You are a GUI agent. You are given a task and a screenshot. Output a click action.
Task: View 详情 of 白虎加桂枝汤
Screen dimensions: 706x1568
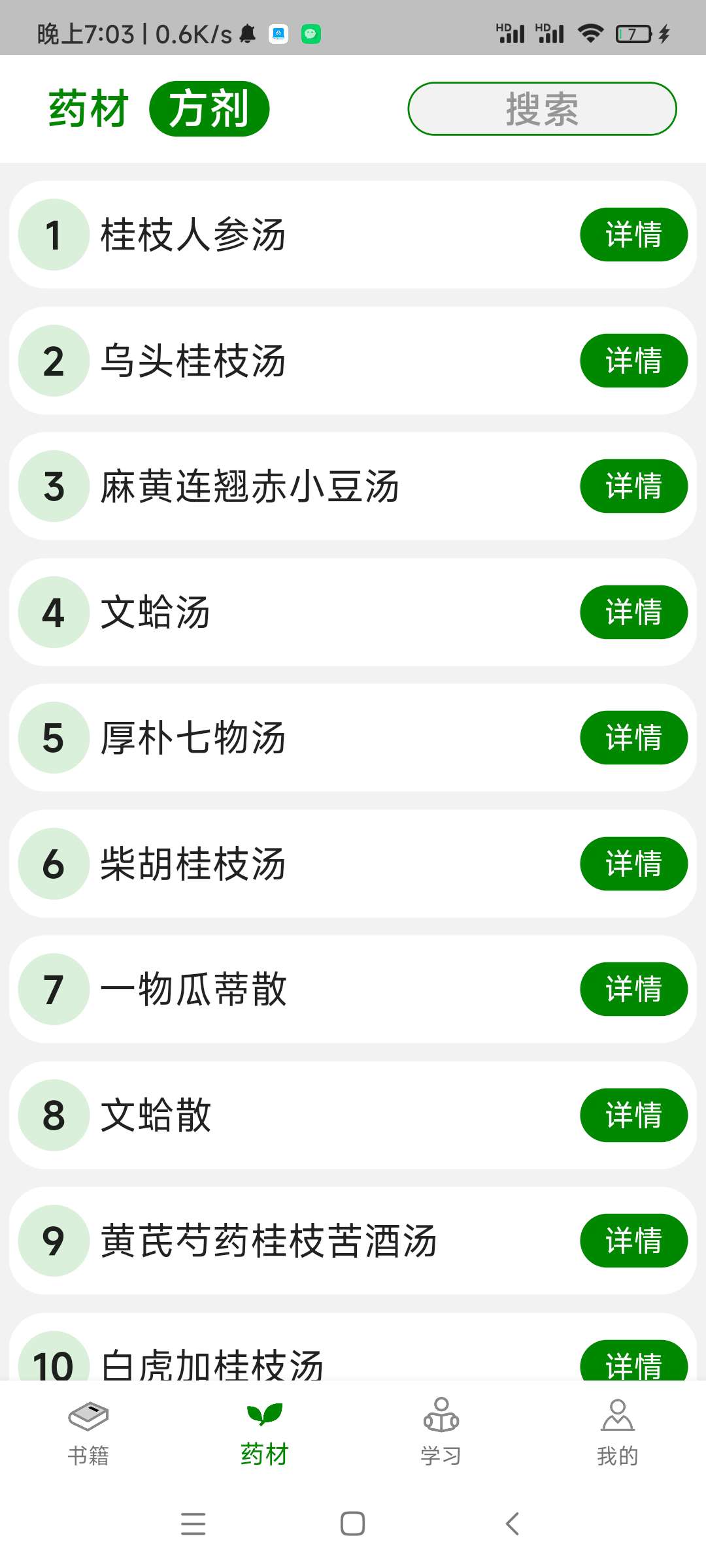tap(633, 1363)
